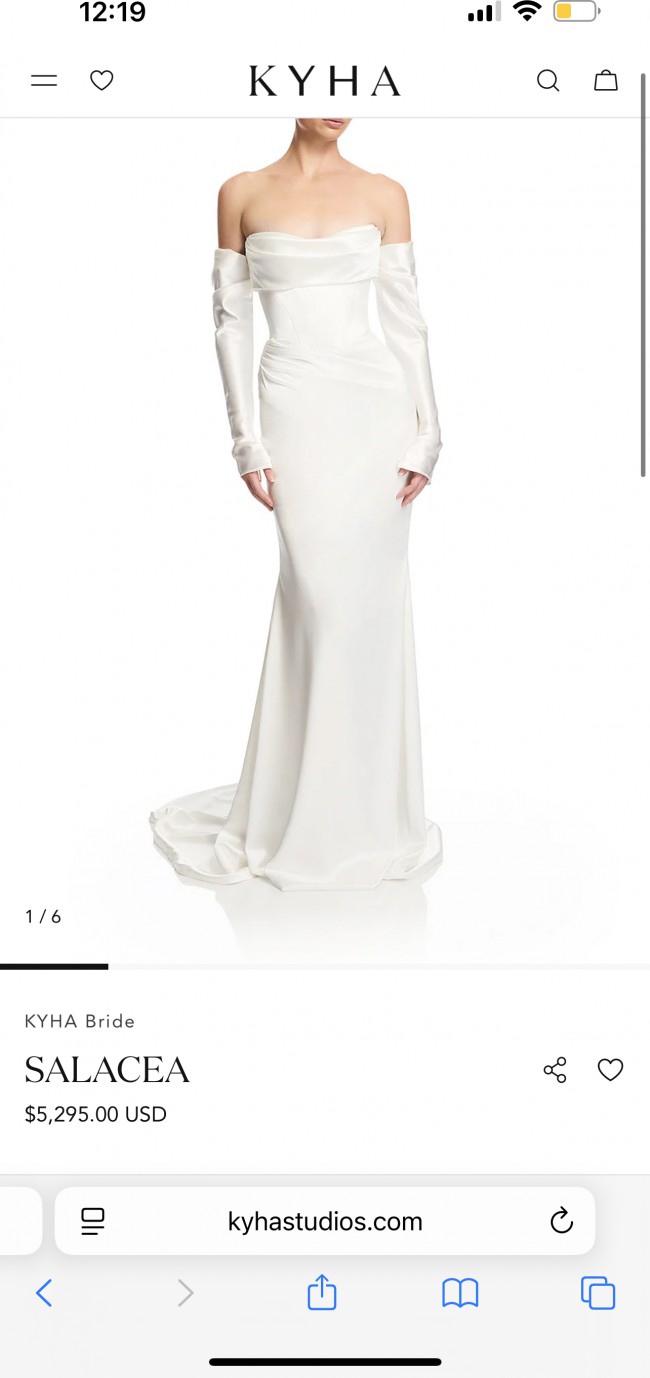
Task: Go to the KYHA homepage logo
Action: [324, 81]
